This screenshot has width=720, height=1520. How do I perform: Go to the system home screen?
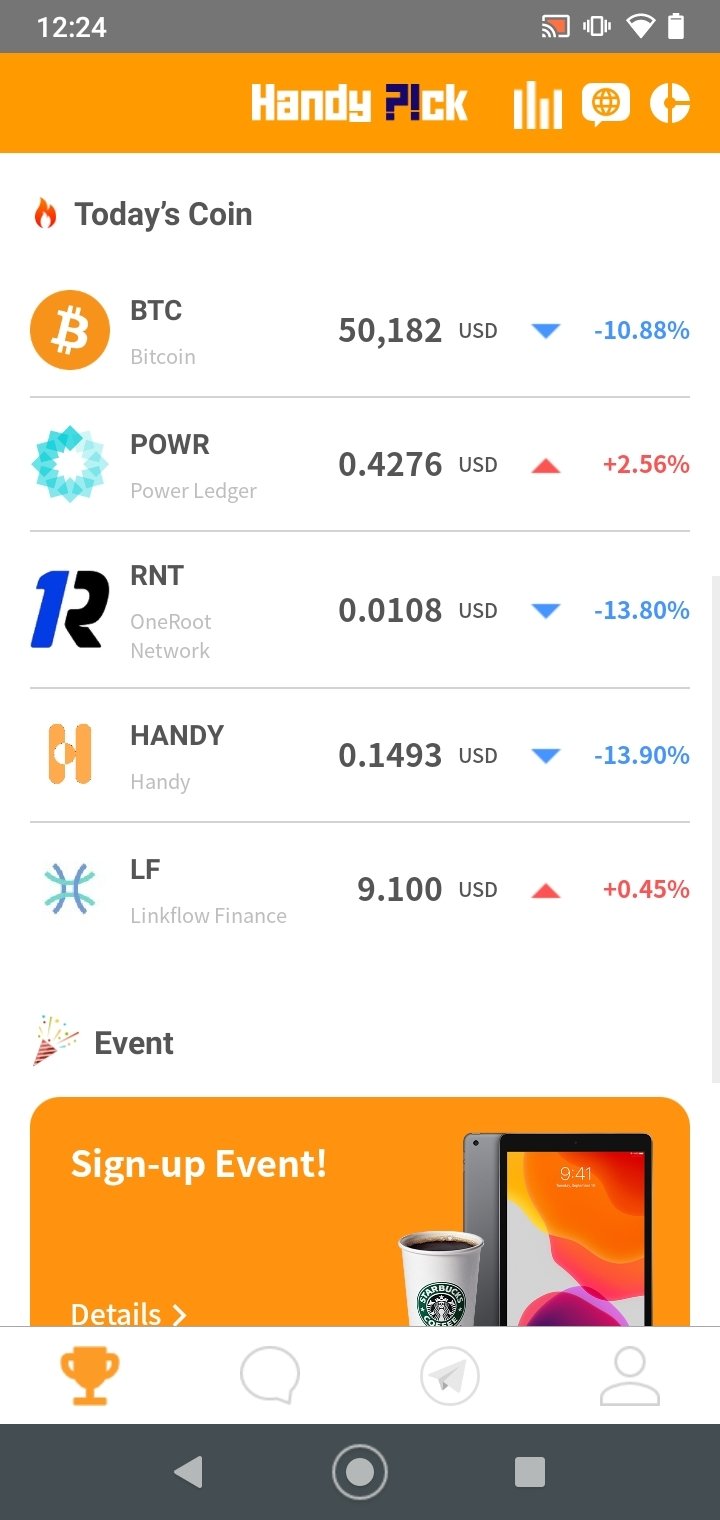(360, 1472)
